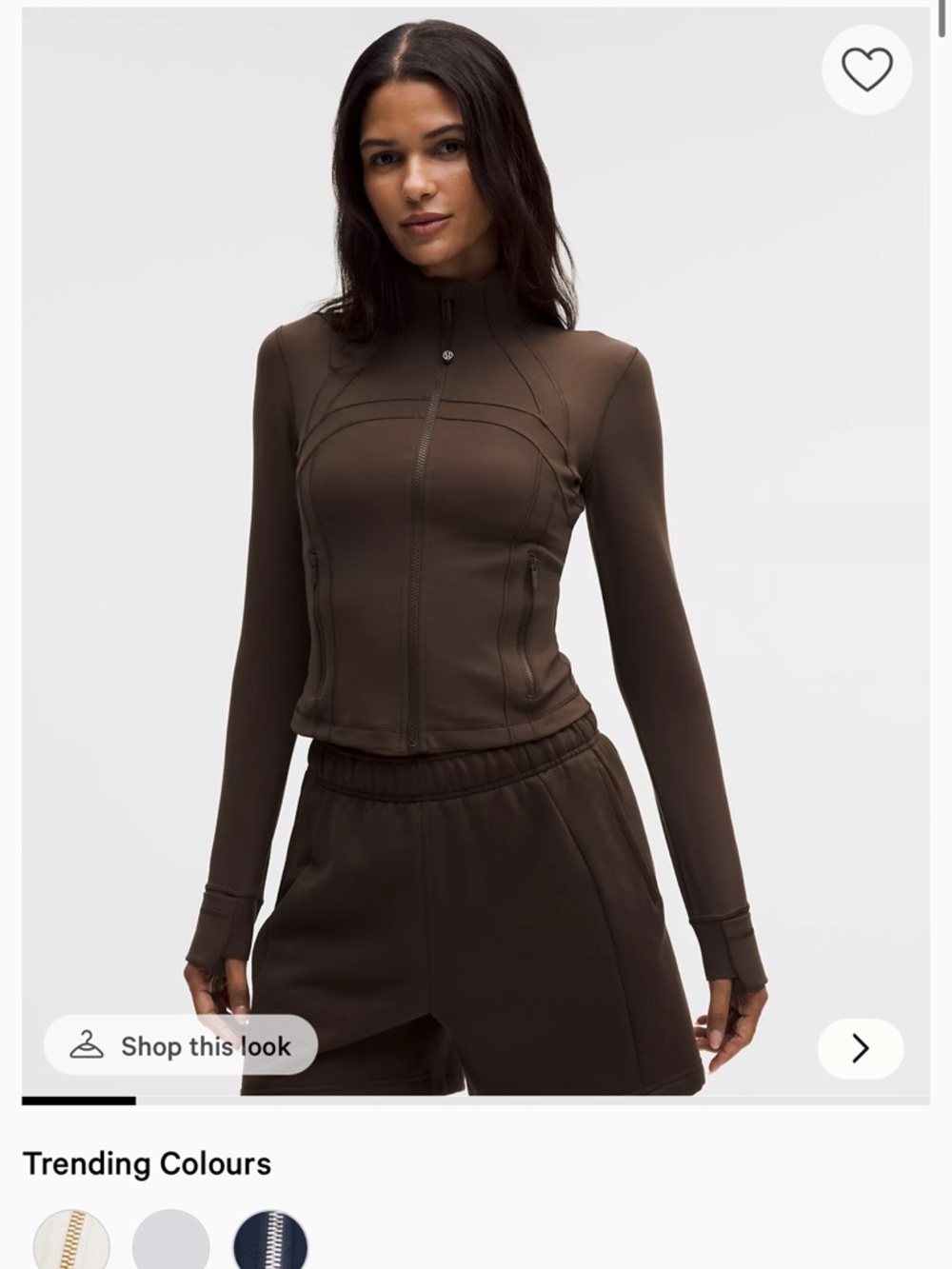Click the Trending Colours heading
The width and height of the screenshot is (952, 1269).
148,1163
